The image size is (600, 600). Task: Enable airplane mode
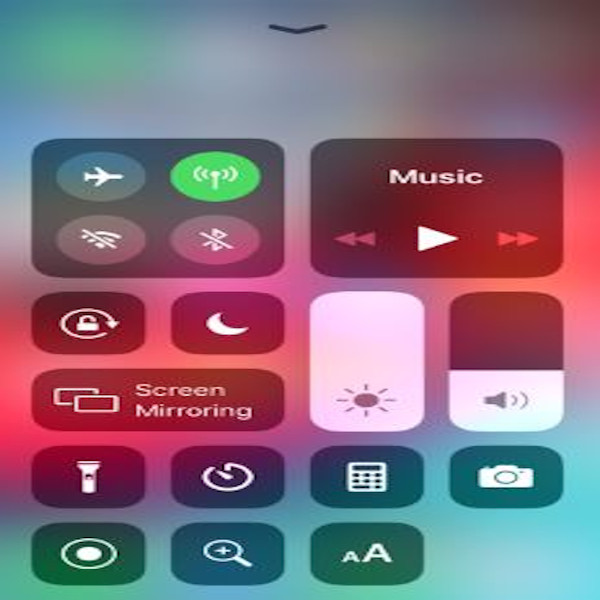(x=100, y=178)
